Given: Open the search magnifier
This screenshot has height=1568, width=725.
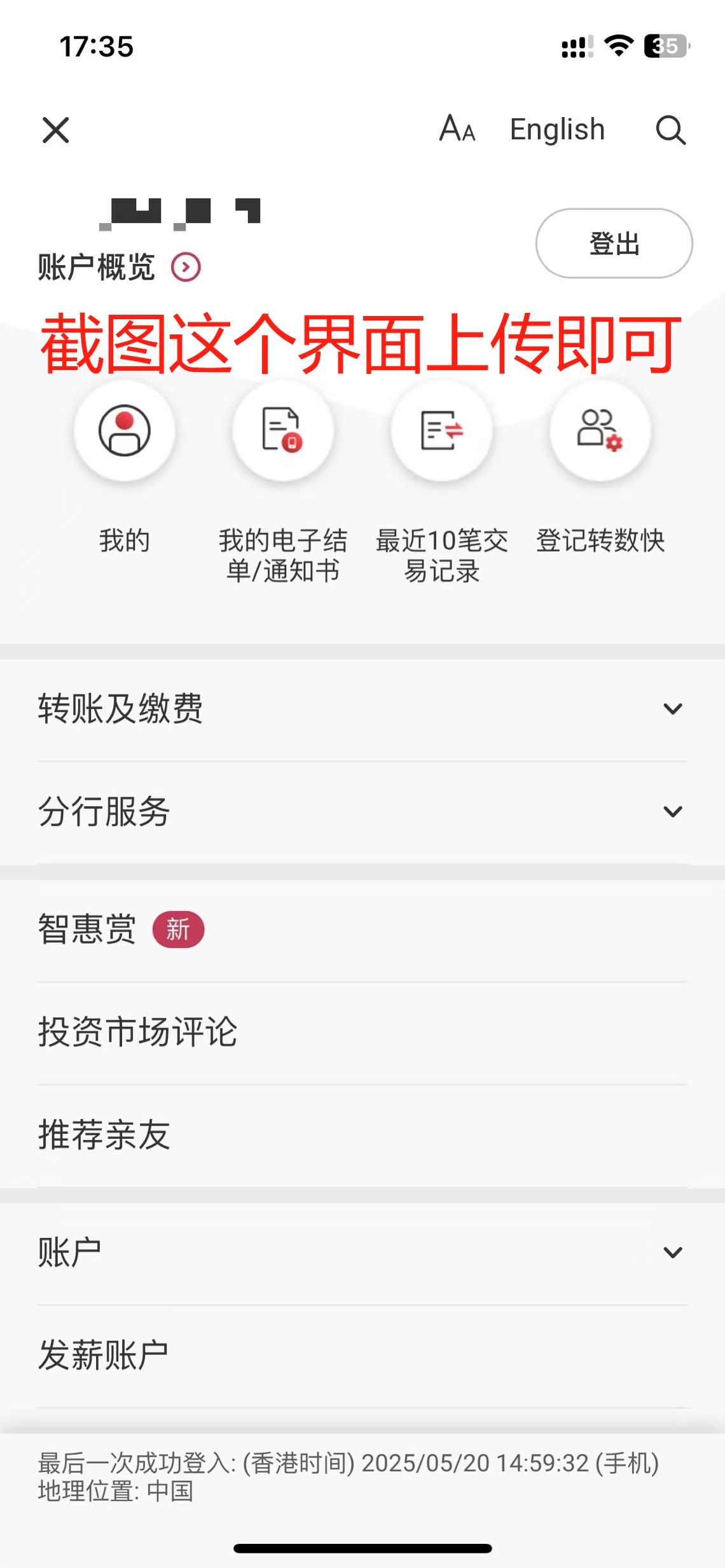Looking at the screenshot, I should tap(670, 130).
